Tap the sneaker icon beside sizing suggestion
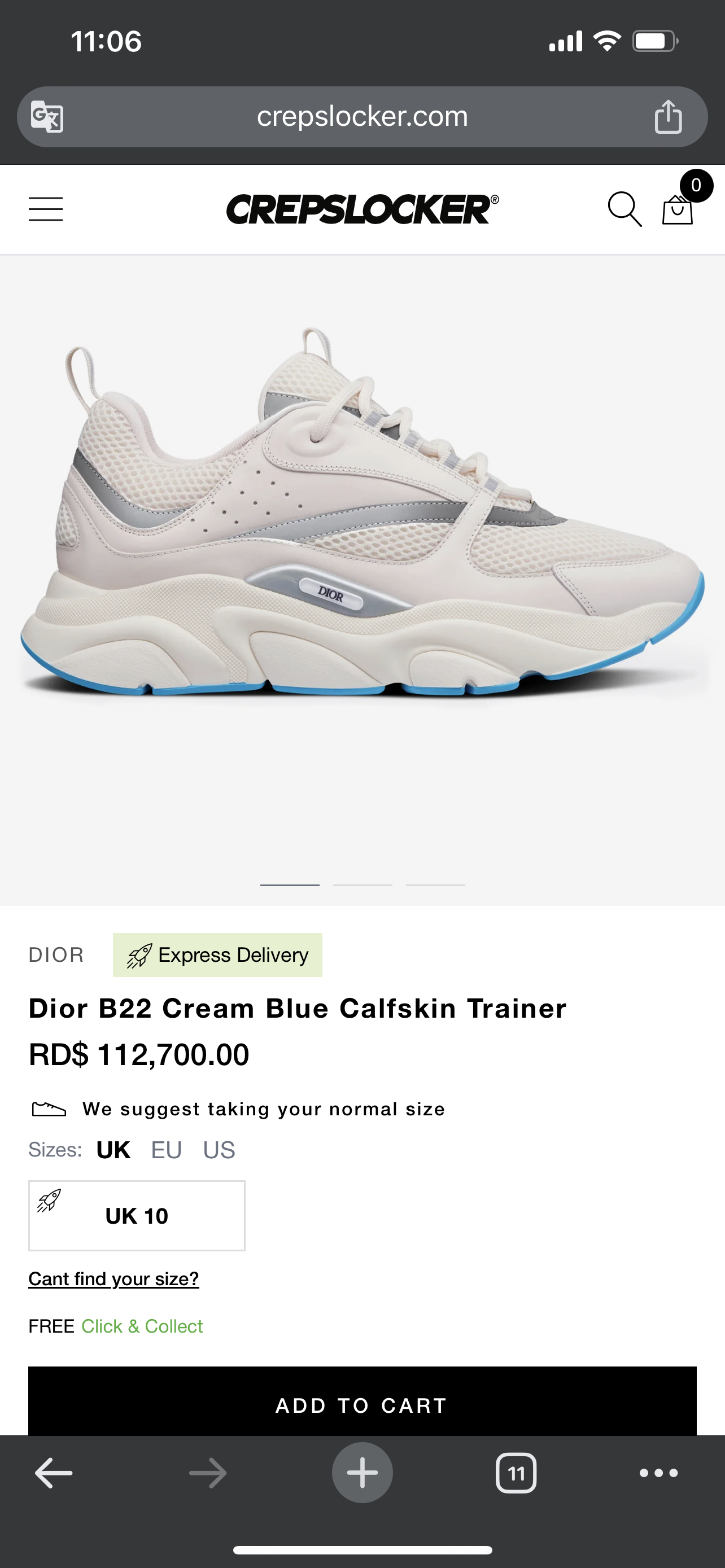Viewport: 725px width, 1568px height. 47,1109
